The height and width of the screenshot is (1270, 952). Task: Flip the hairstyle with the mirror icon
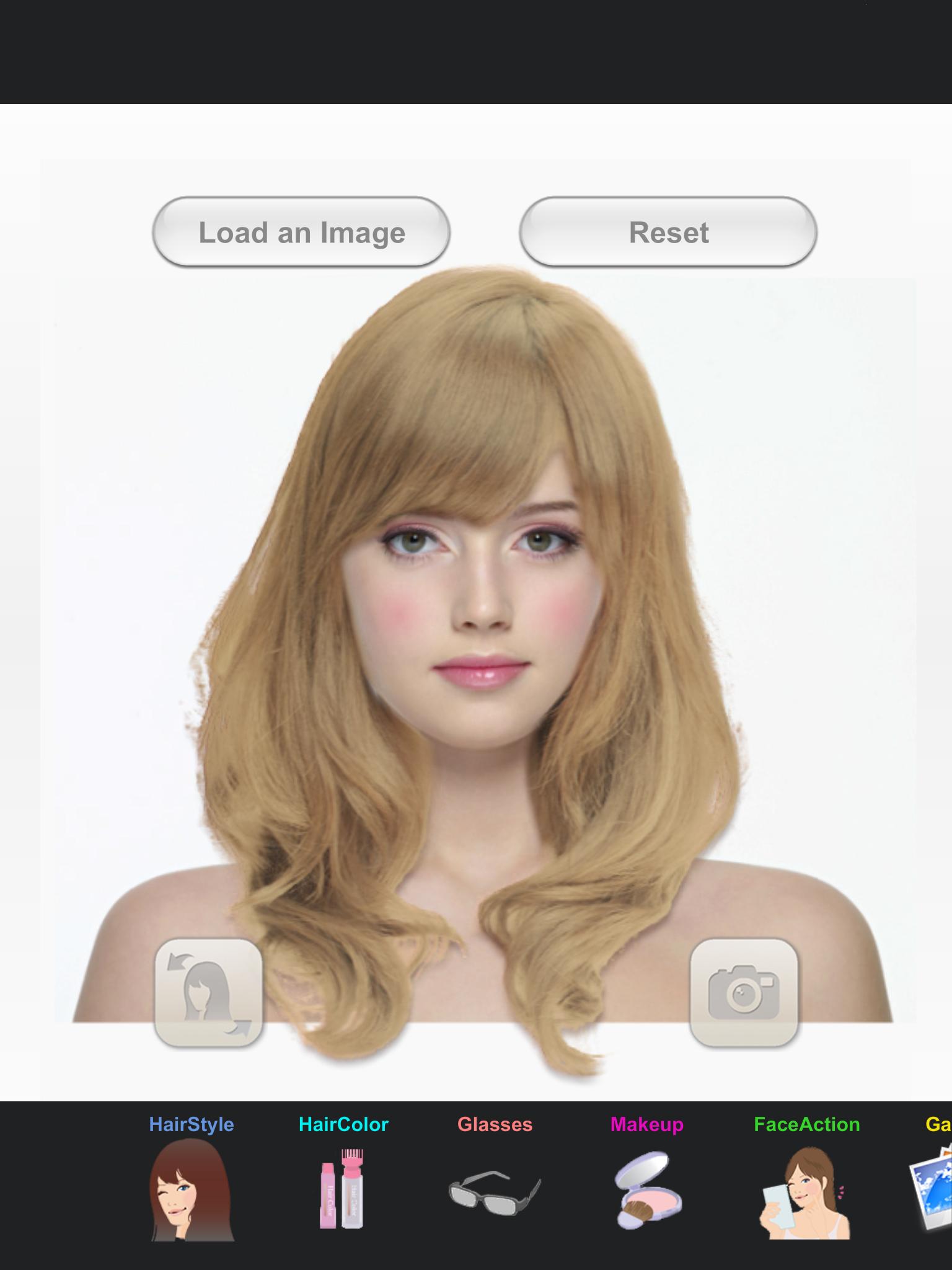click(x=208, y=993)
